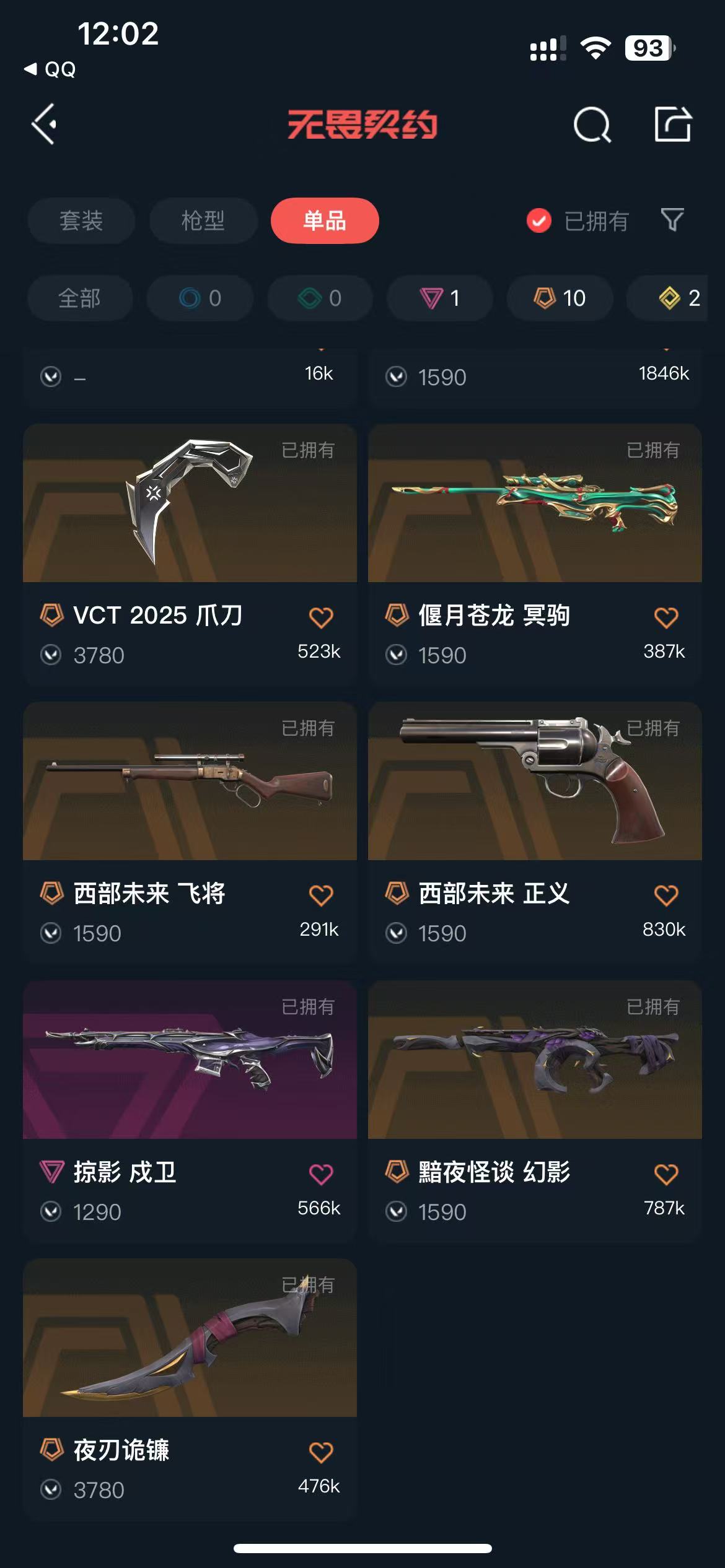
Task: Switch to the 枪型 tab
Action: coord(203,220)
